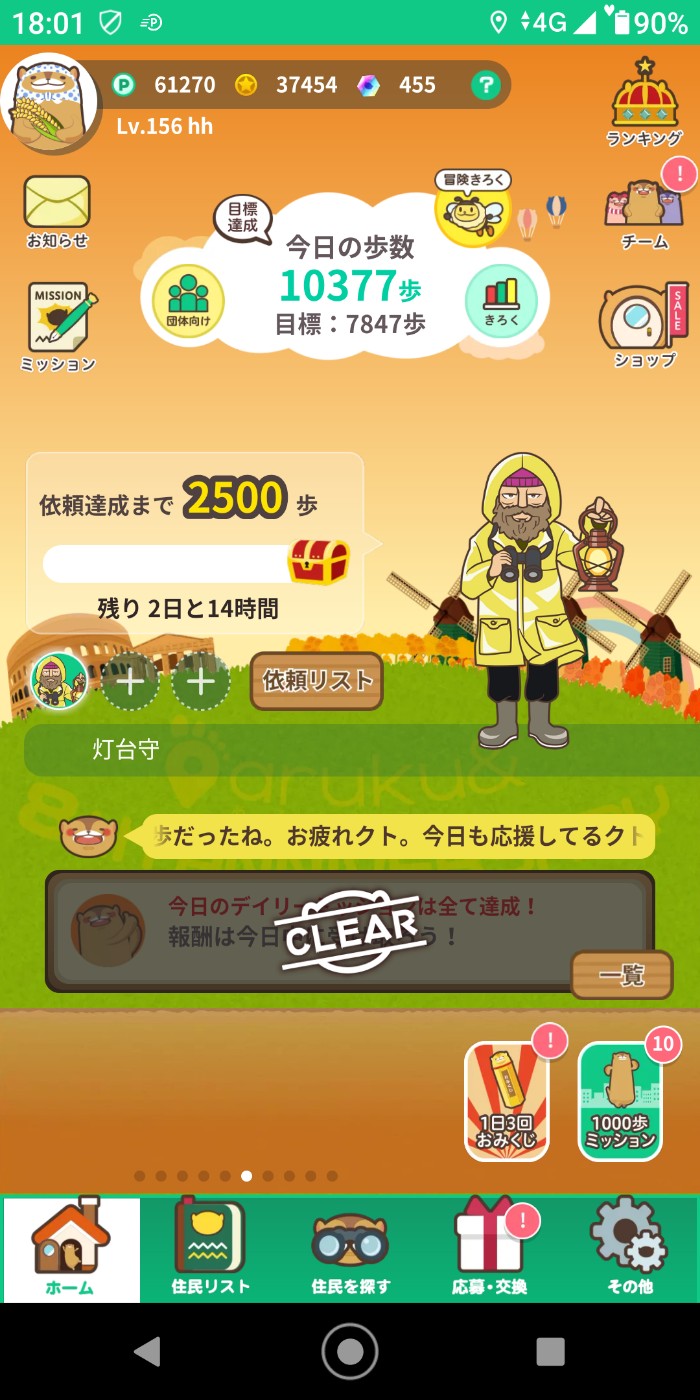Open the ミッション notepad
The height and width of the screenshot is (1400, 700).
pyautogui.click(x=59, y=326)
